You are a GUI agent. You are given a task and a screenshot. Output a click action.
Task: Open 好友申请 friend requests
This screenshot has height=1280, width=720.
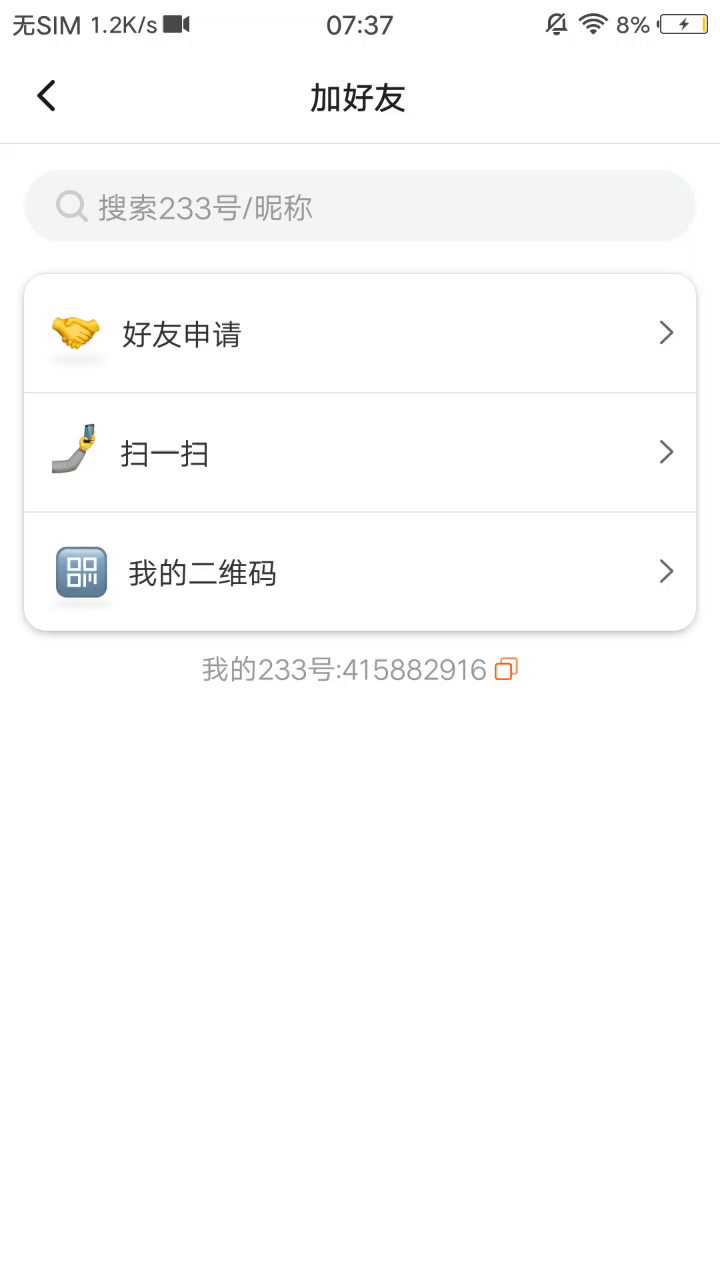(x=360, y=333)
